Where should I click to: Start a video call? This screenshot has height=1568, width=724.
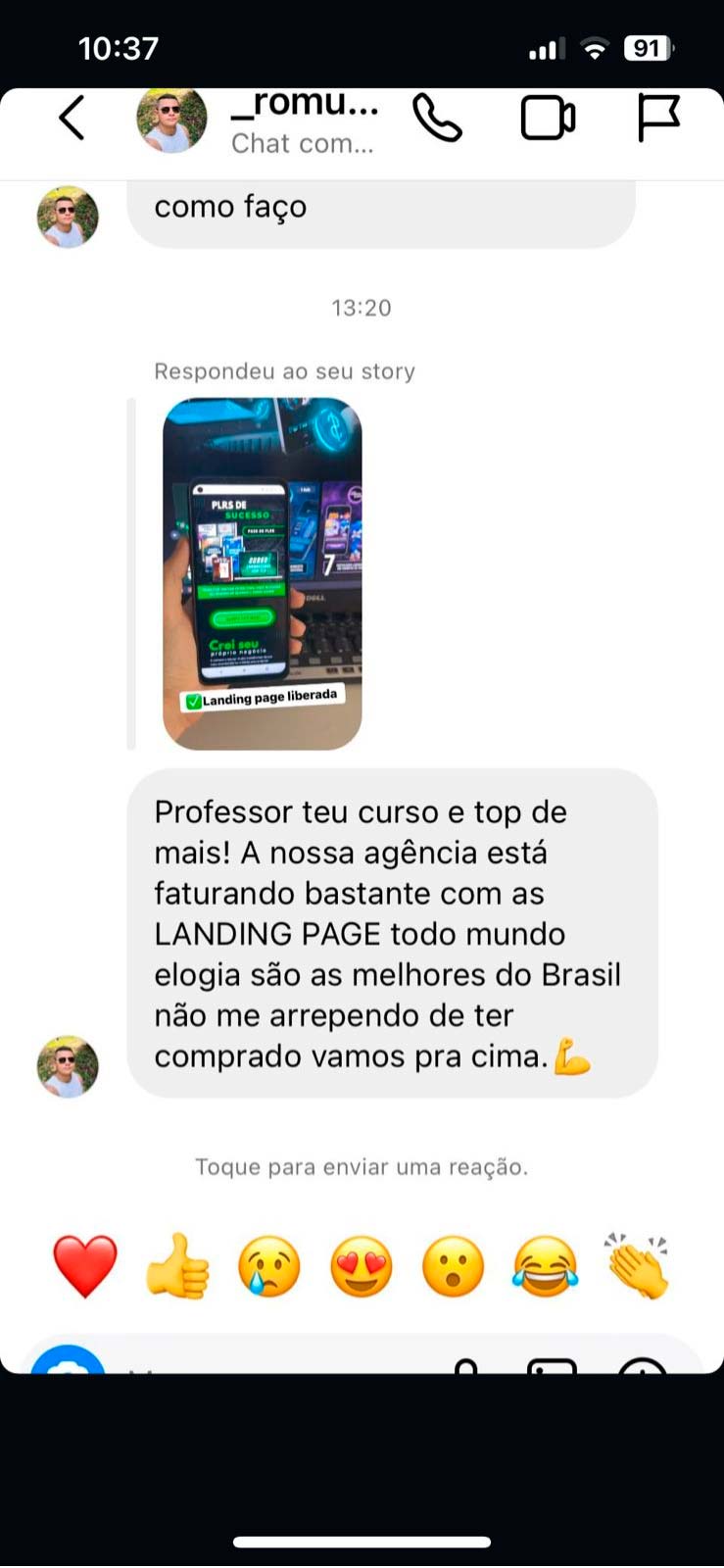click(x=548, y=120)
